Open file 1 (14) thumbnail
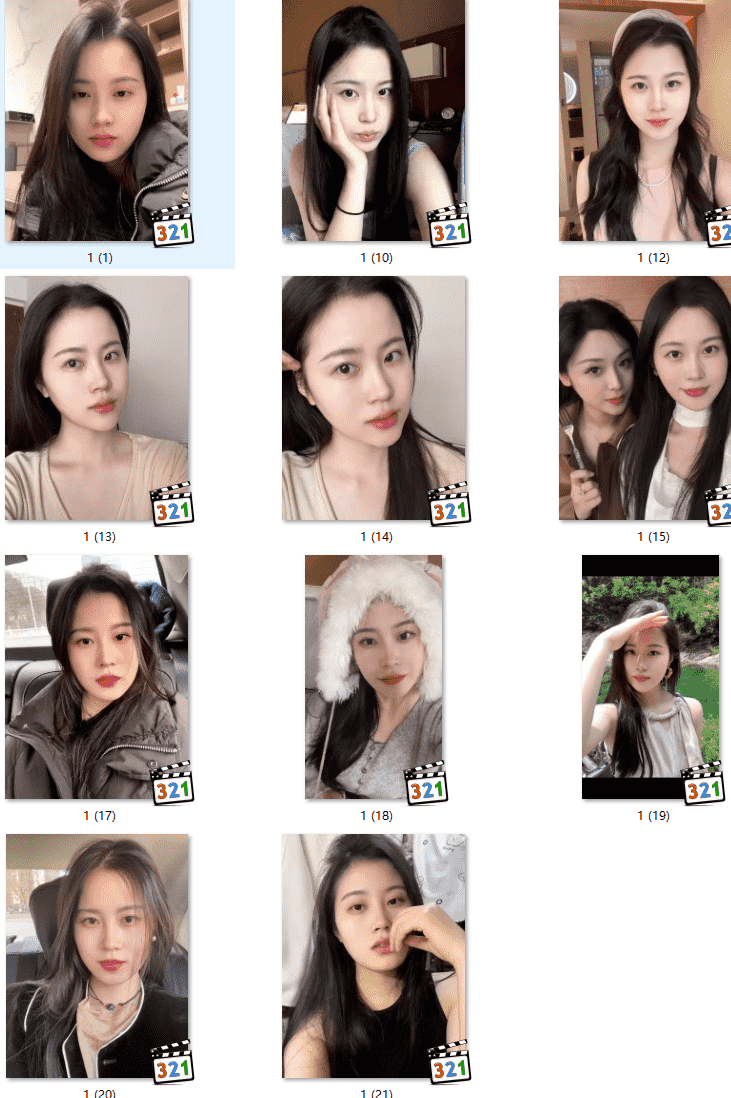The height and width of the screenshot is (1098, 731). 374,398
